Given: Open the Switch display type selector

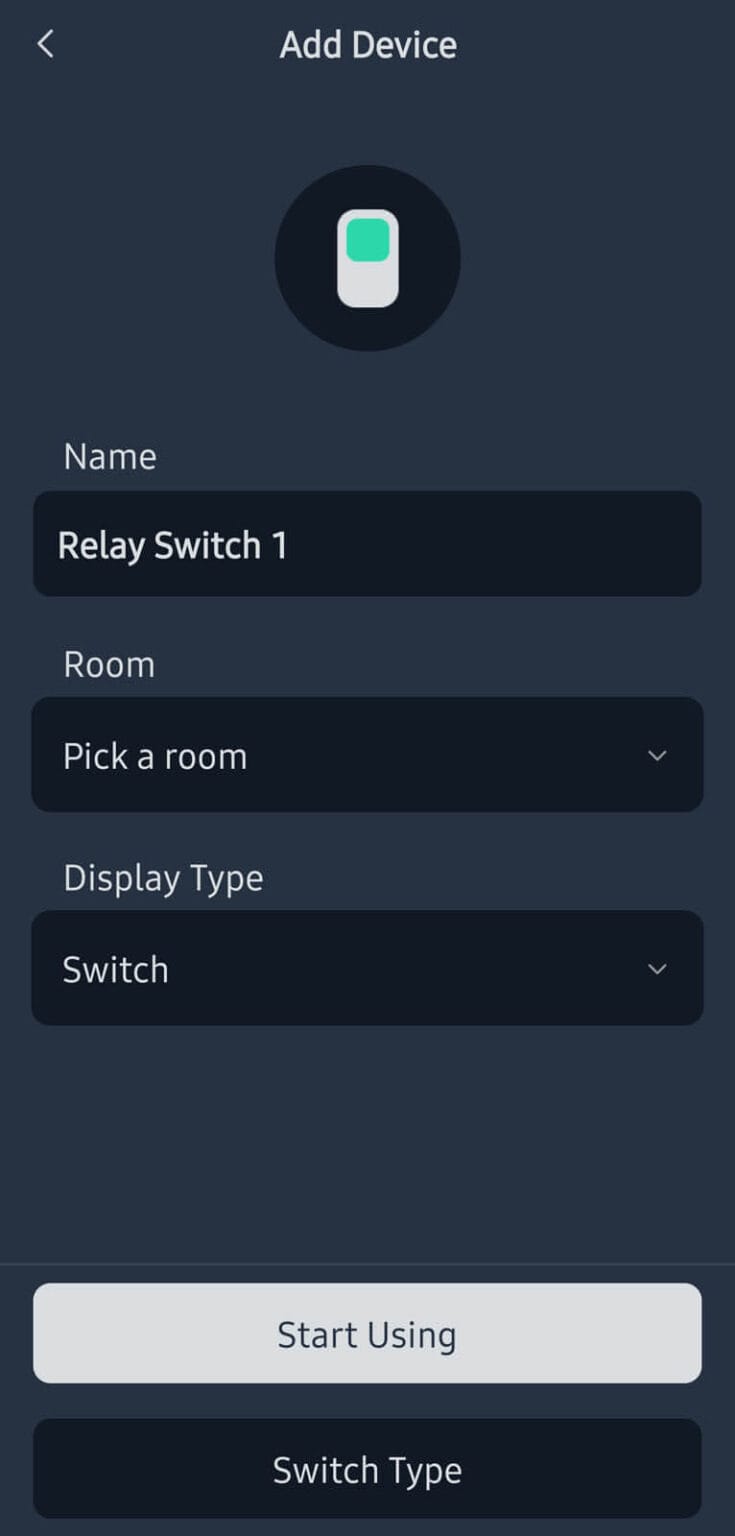Looking at the screenshot, I should click(x=368, y=969).
